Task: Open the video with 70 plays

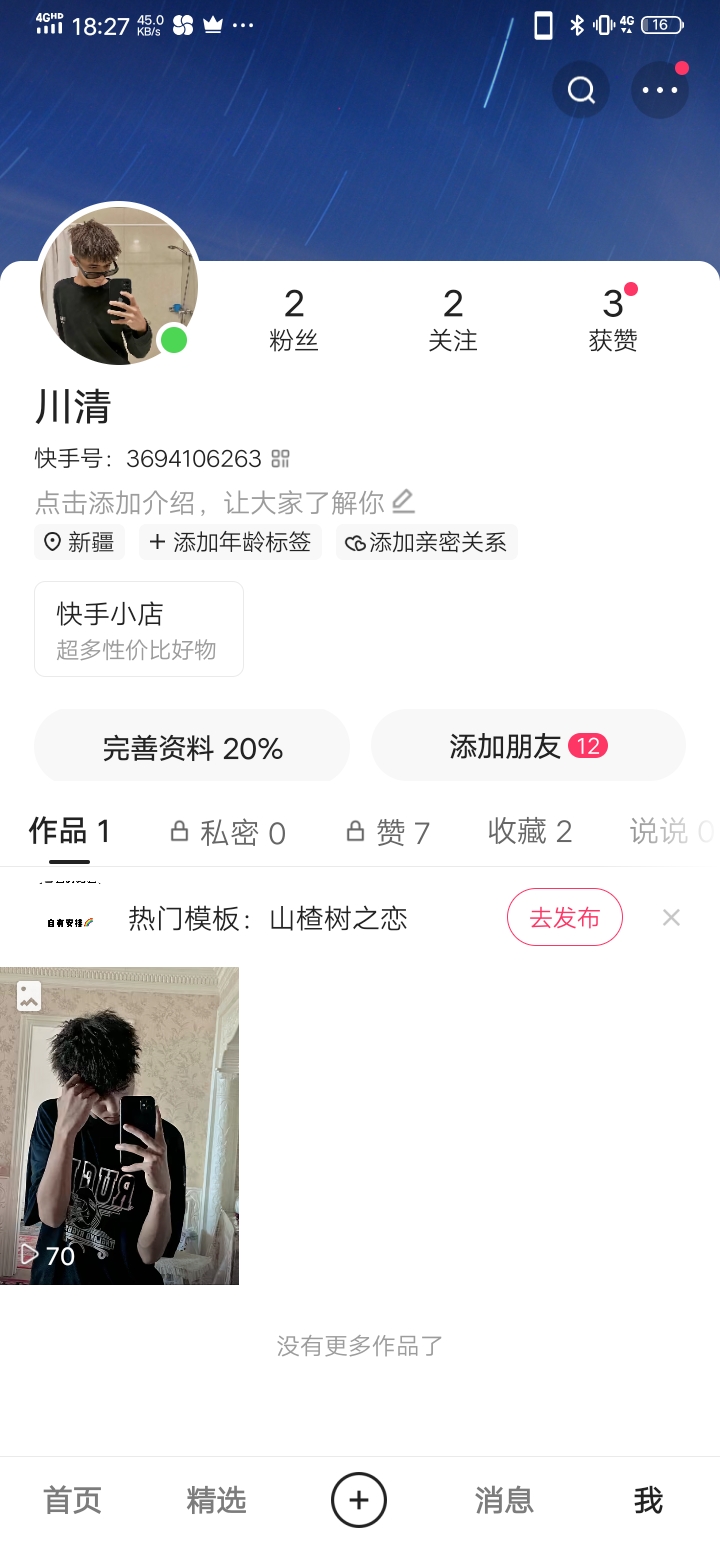Action: tap(119, 1125)
